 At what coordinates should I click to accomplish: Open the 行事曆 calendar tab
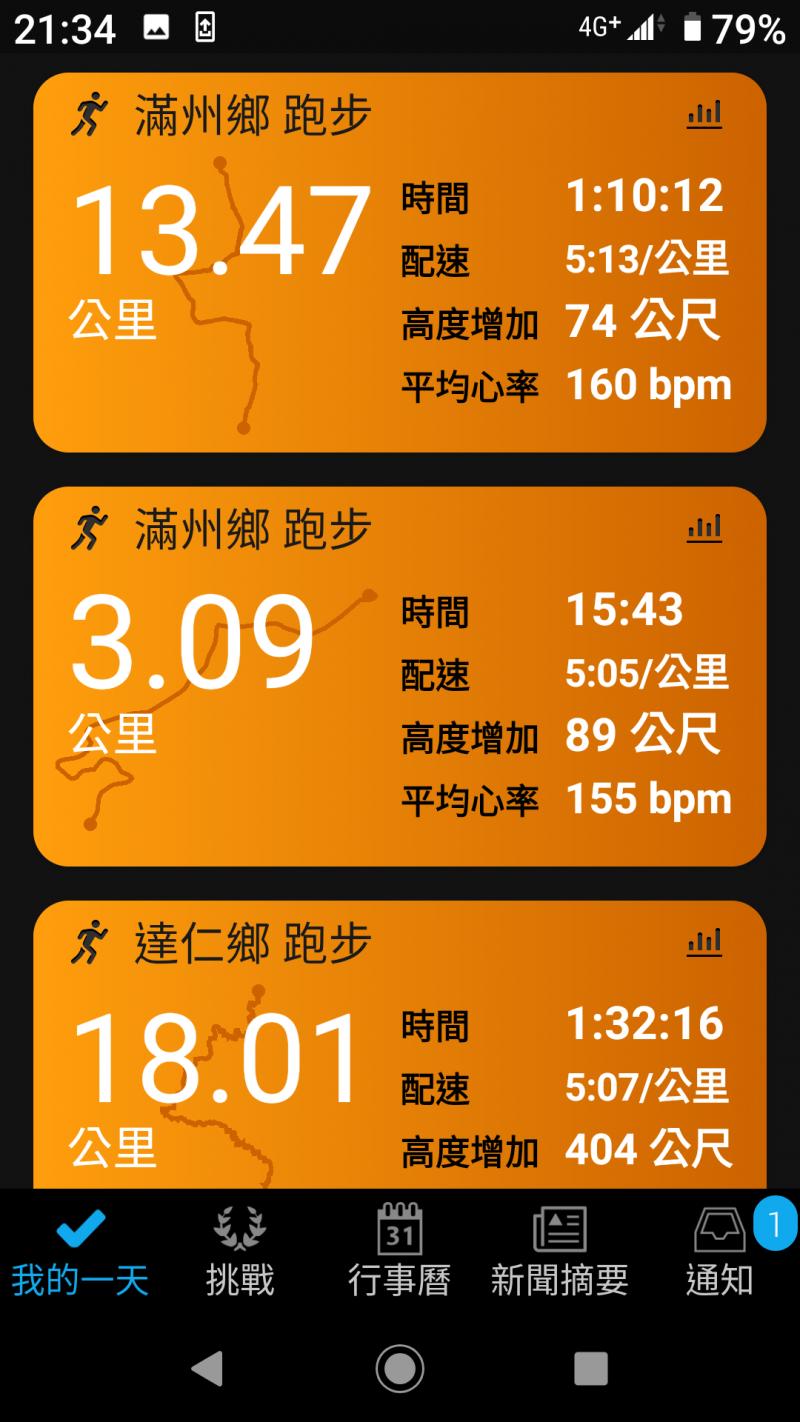tap(399, 1250)
